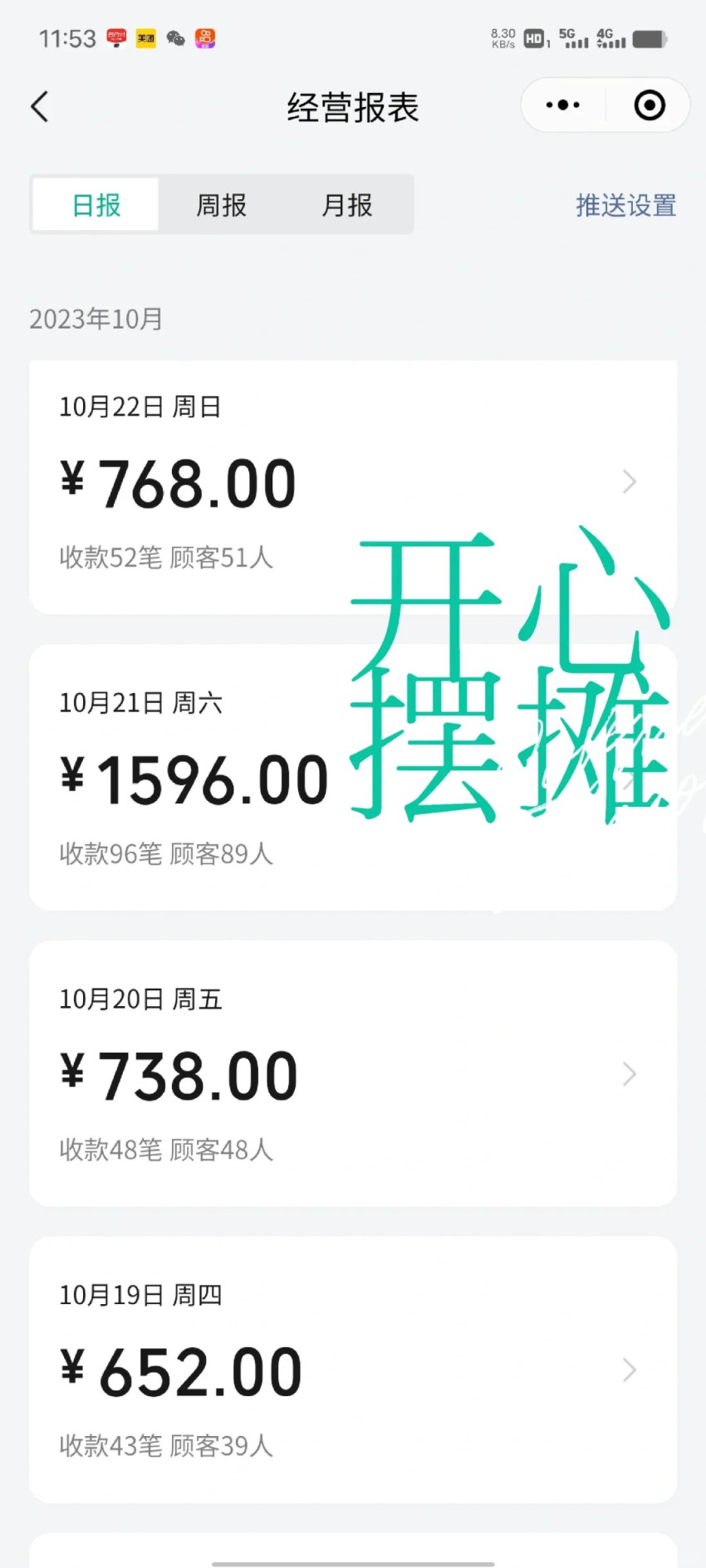Tap the Meituan notification icon in status bar
Screen dimensions: 706x1568
coord(145,38)
